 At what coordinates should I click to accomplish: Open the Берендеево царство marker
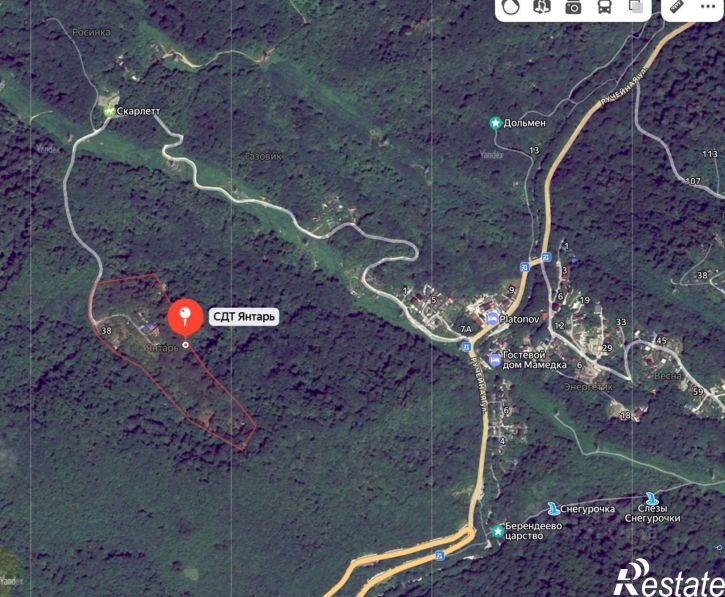[x=498, y=530]
